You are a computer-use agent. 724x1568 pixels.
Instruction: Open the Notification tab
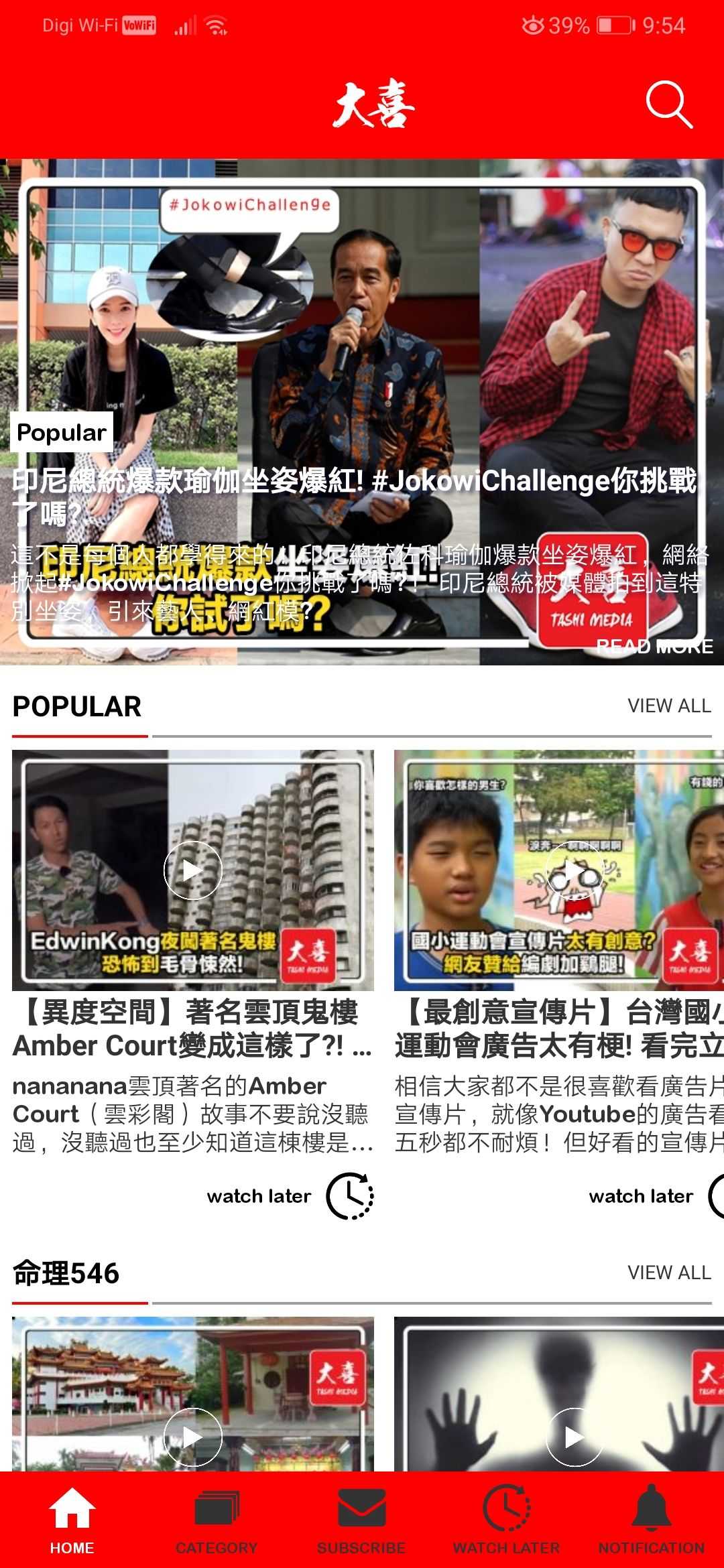651,1521
